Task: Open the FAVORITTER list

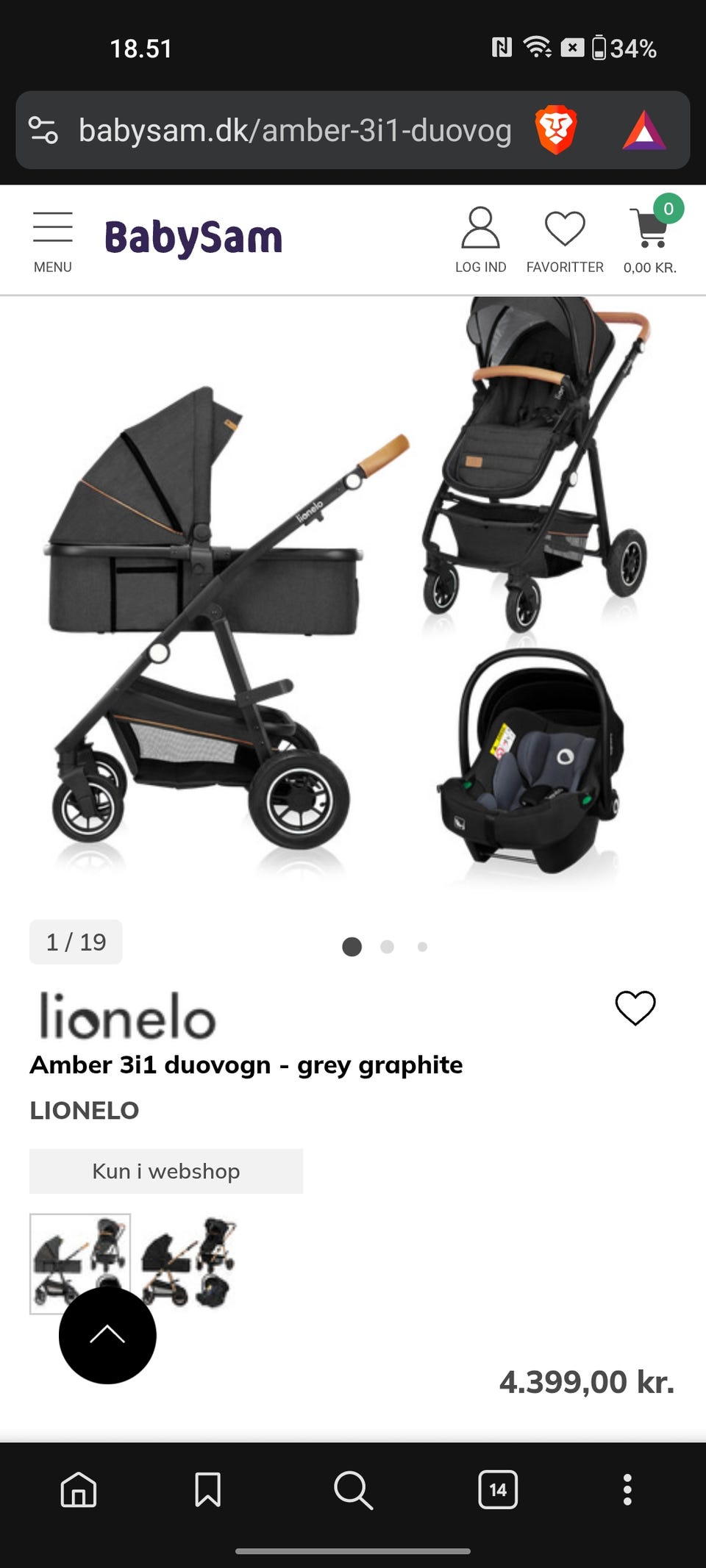Action: pyautogui.click(x=564, y=240)
